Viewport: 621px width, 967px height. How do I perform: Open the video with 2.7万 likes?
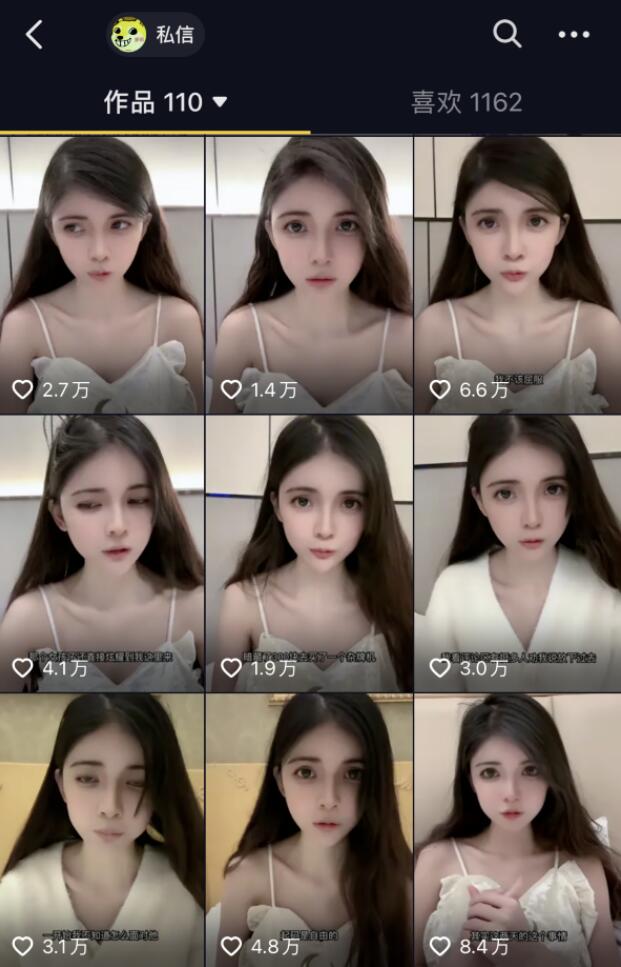pos(102,275)
